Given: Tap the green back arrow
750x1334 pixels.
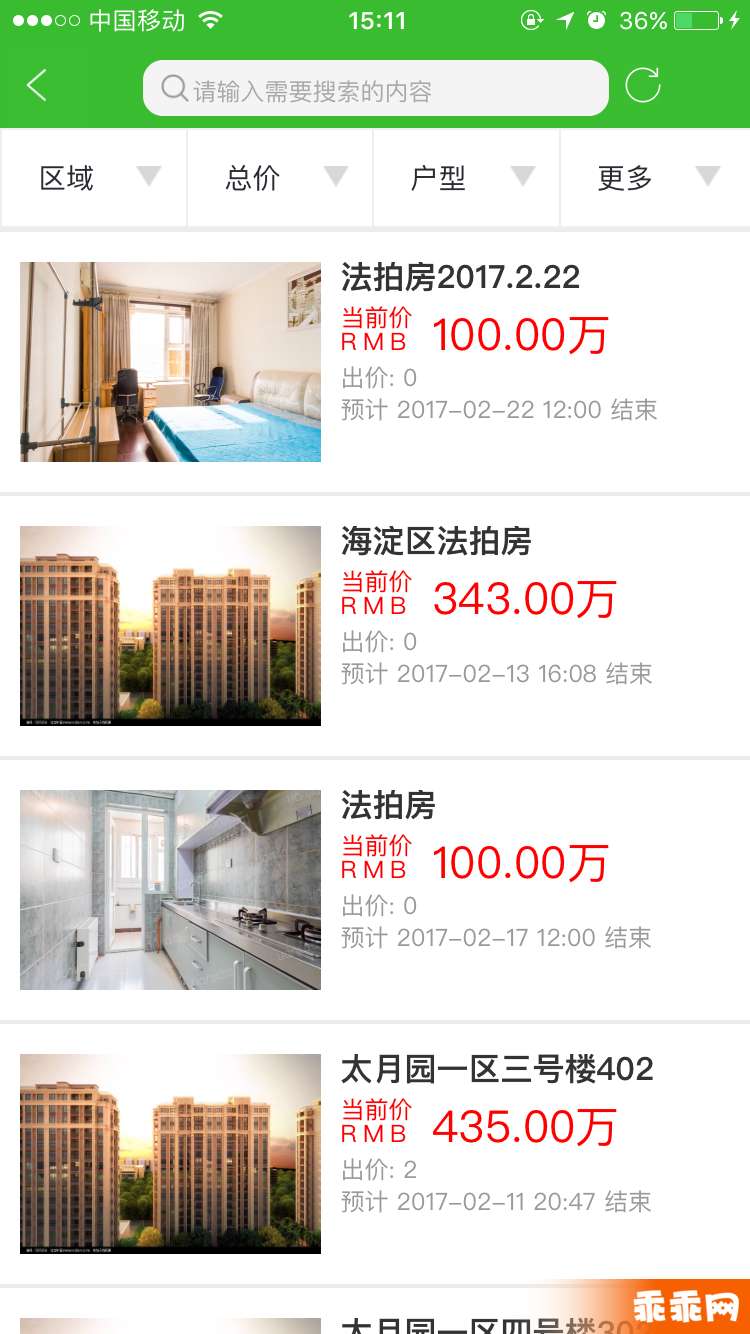Looking at the screenshot, I should [x=37, y=87].
